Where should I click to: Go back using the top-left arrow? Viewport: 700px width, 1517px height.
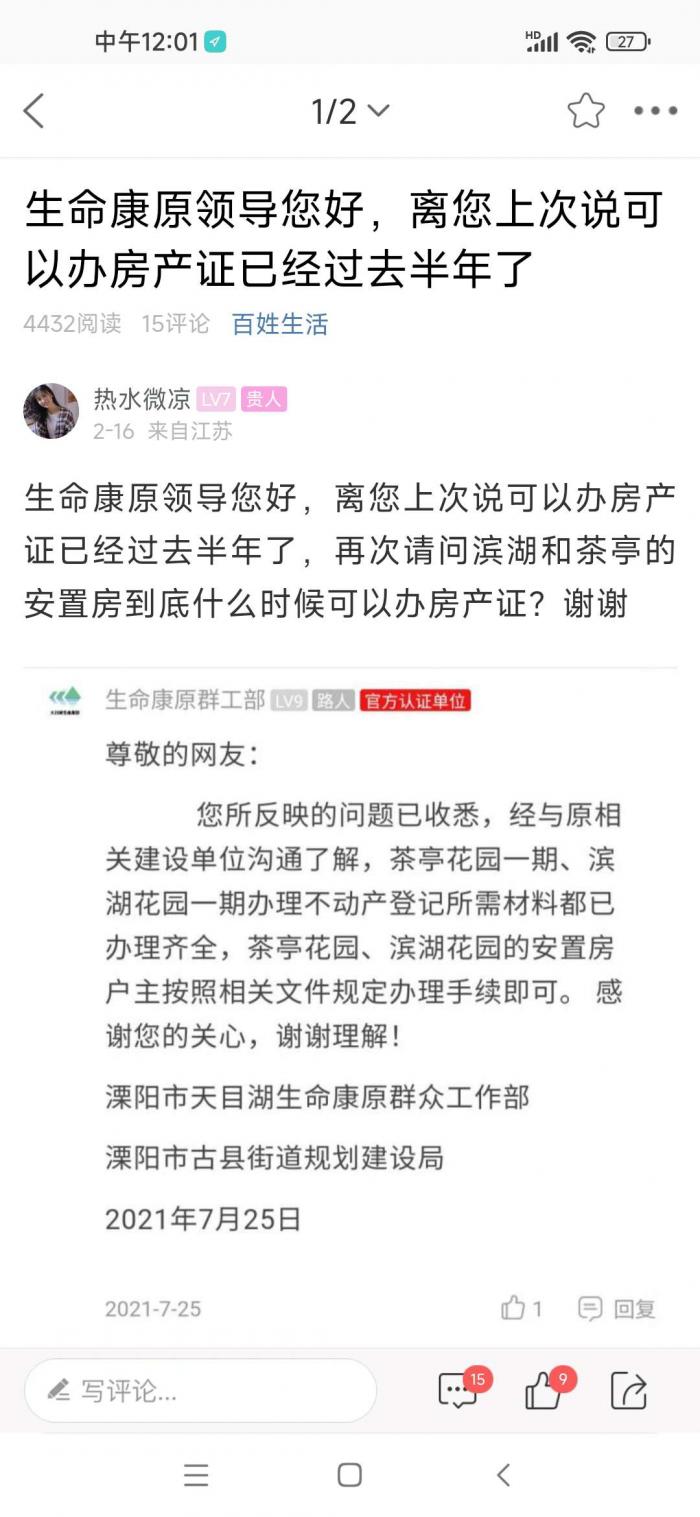[x=34, y=111]
